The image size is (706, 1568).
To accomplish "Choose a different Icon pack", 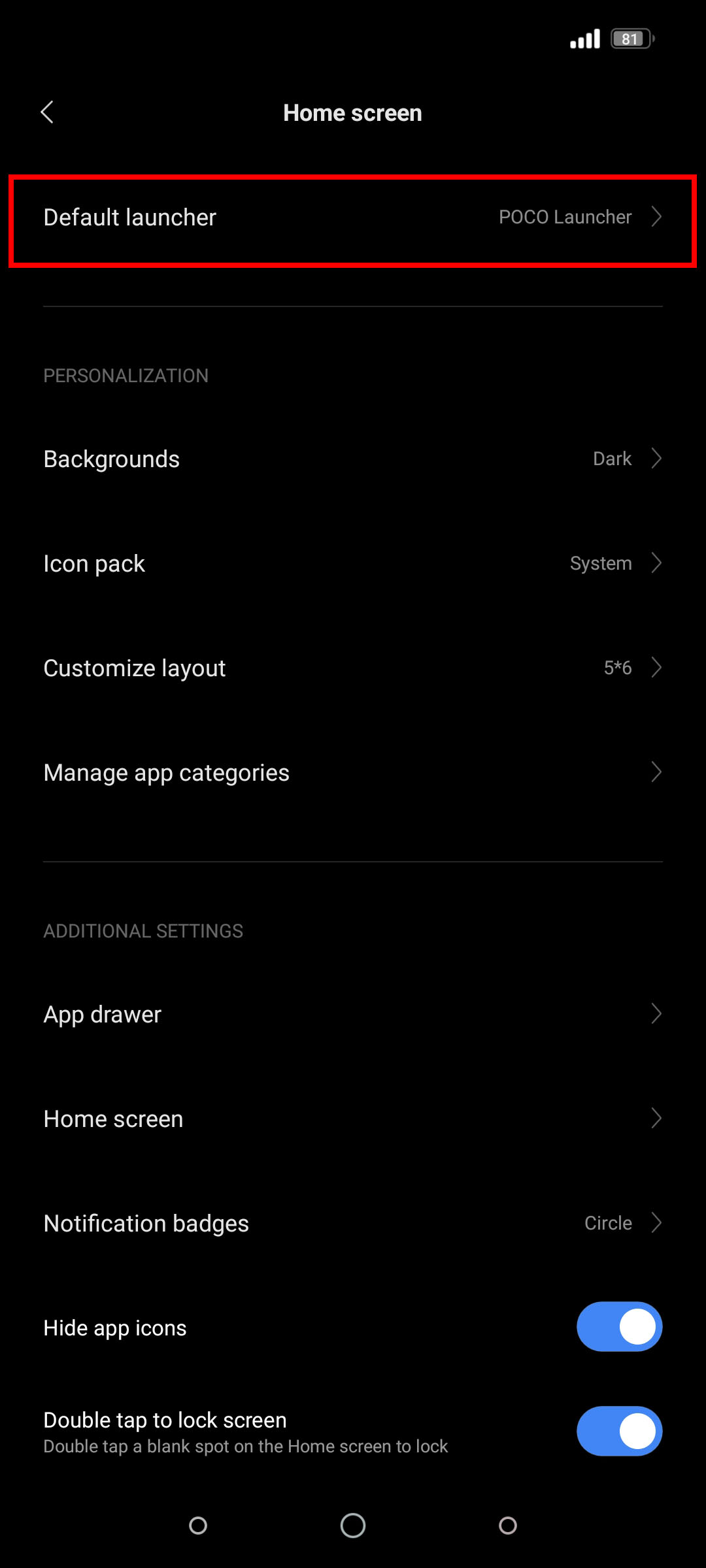I will coord(353,563).
